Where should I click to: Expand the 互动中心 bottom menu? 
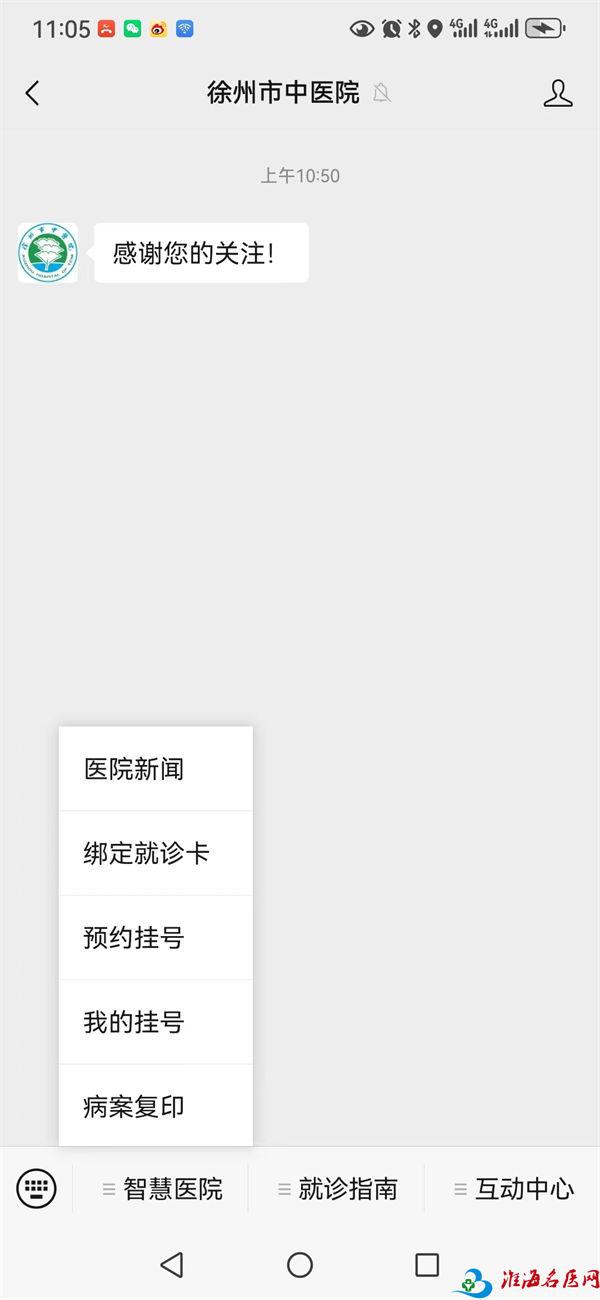[x=513, y=1189]
